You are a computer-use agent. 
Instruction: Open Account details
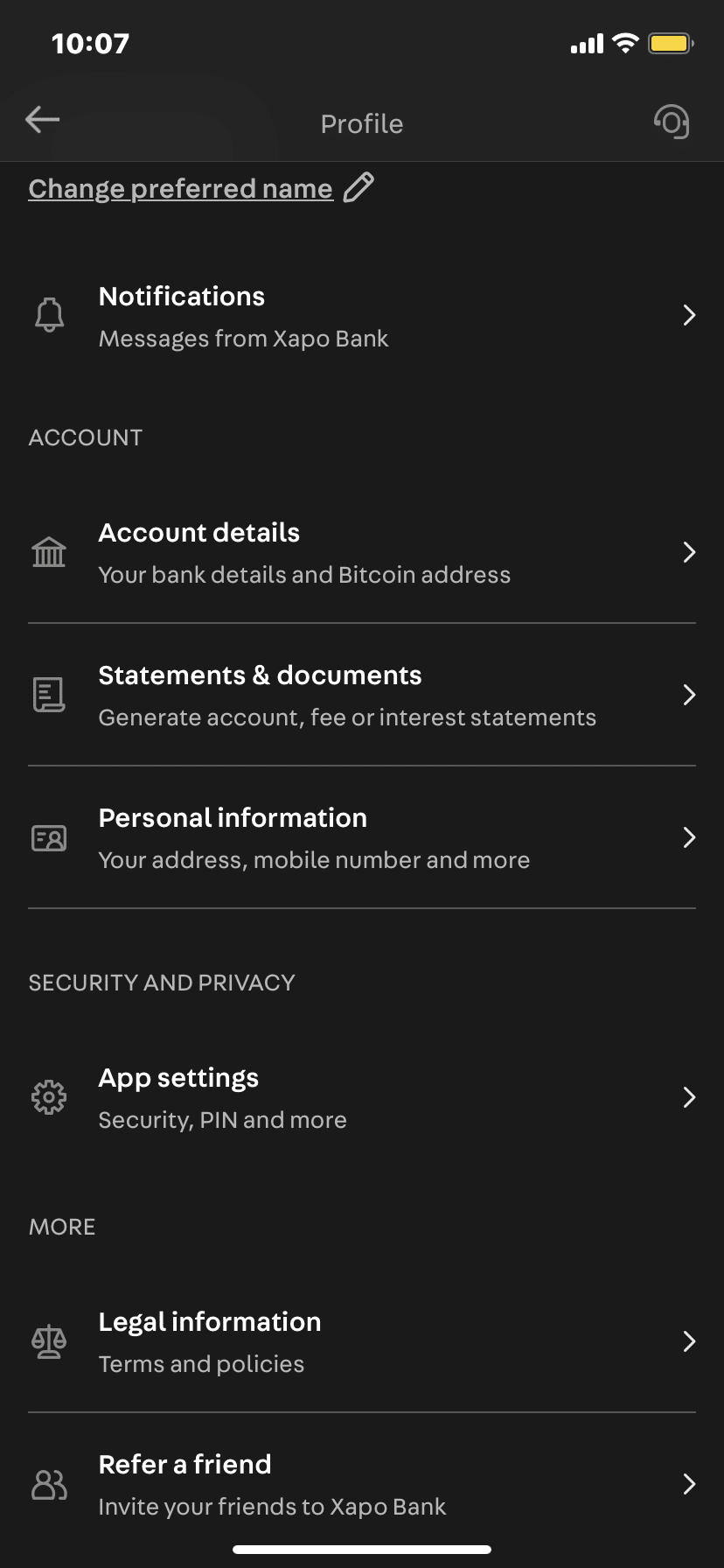point(362,552)
